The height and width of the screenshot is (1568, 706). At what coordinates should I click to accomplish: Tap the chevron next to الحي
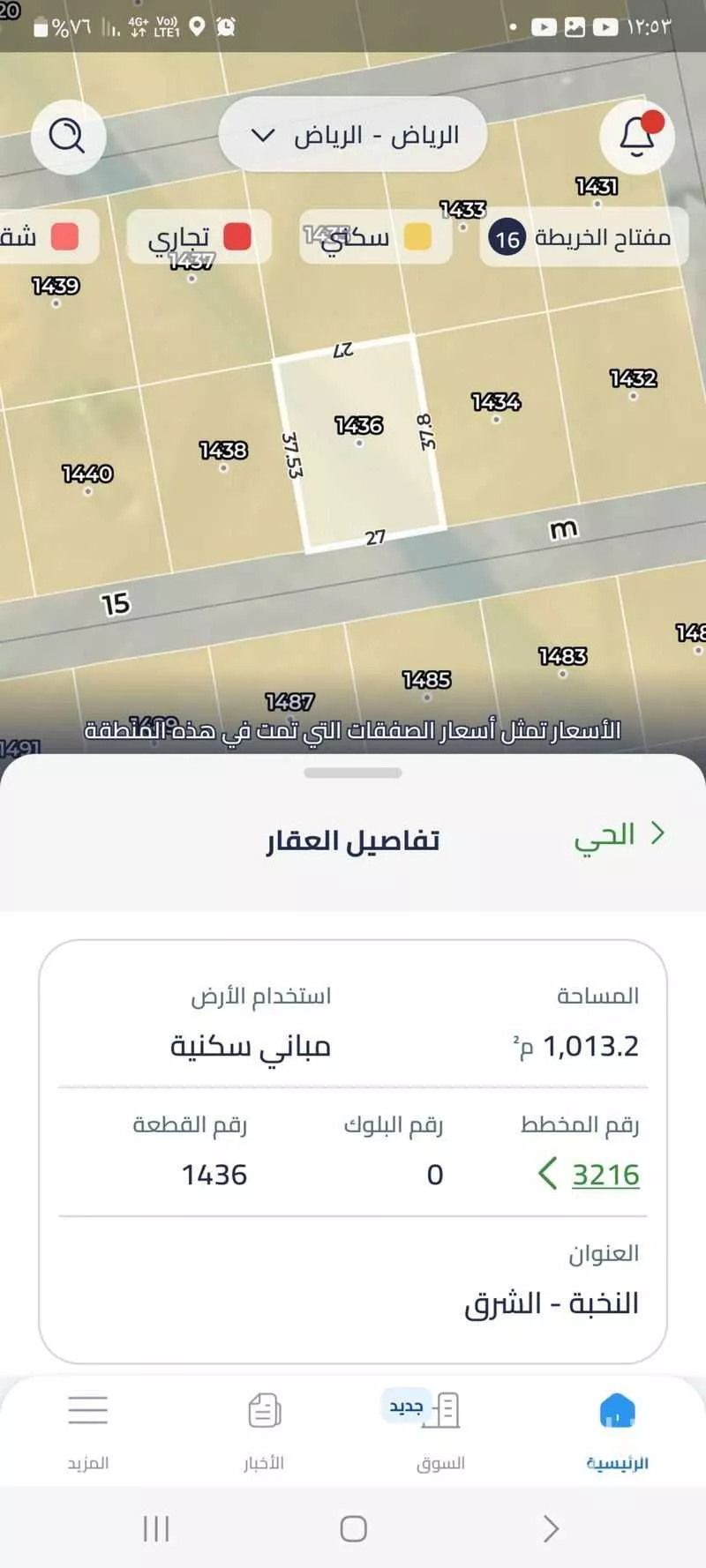tap(657, 832)
